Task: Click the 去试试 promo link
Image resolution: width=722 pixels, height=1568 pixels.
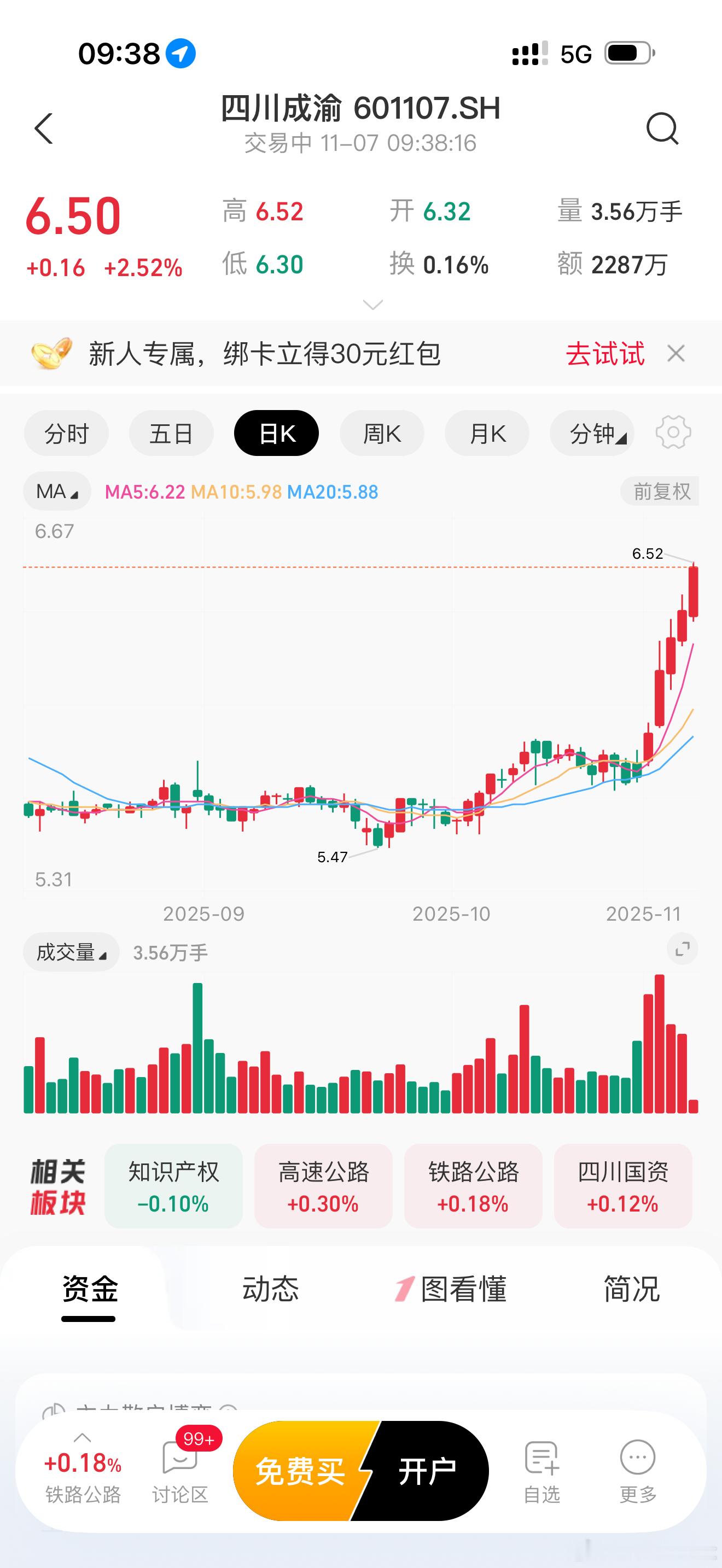Action: (605, 354)
